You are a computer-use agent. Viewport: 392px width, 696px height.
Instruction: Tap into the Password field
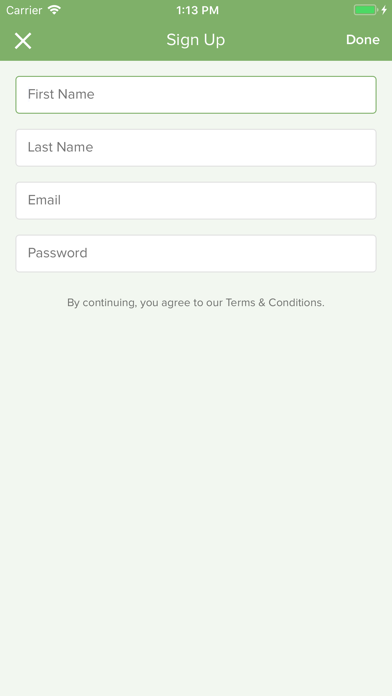(196, 253)
